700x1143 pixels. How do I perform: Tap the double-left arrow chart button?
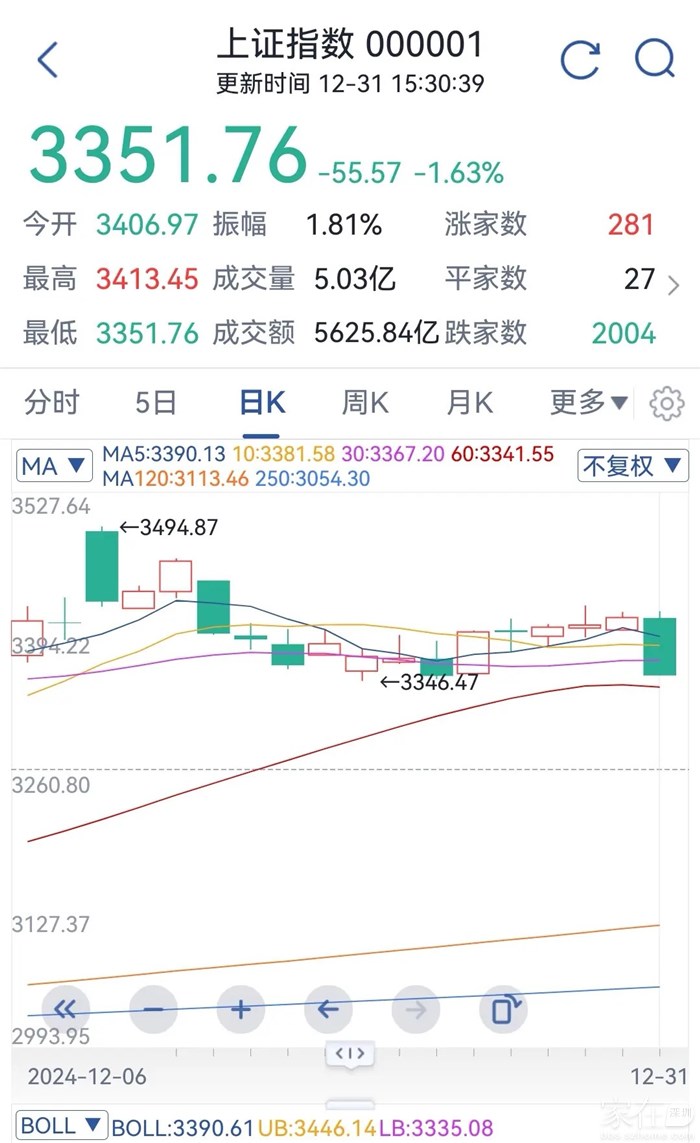coord(66,1009)
